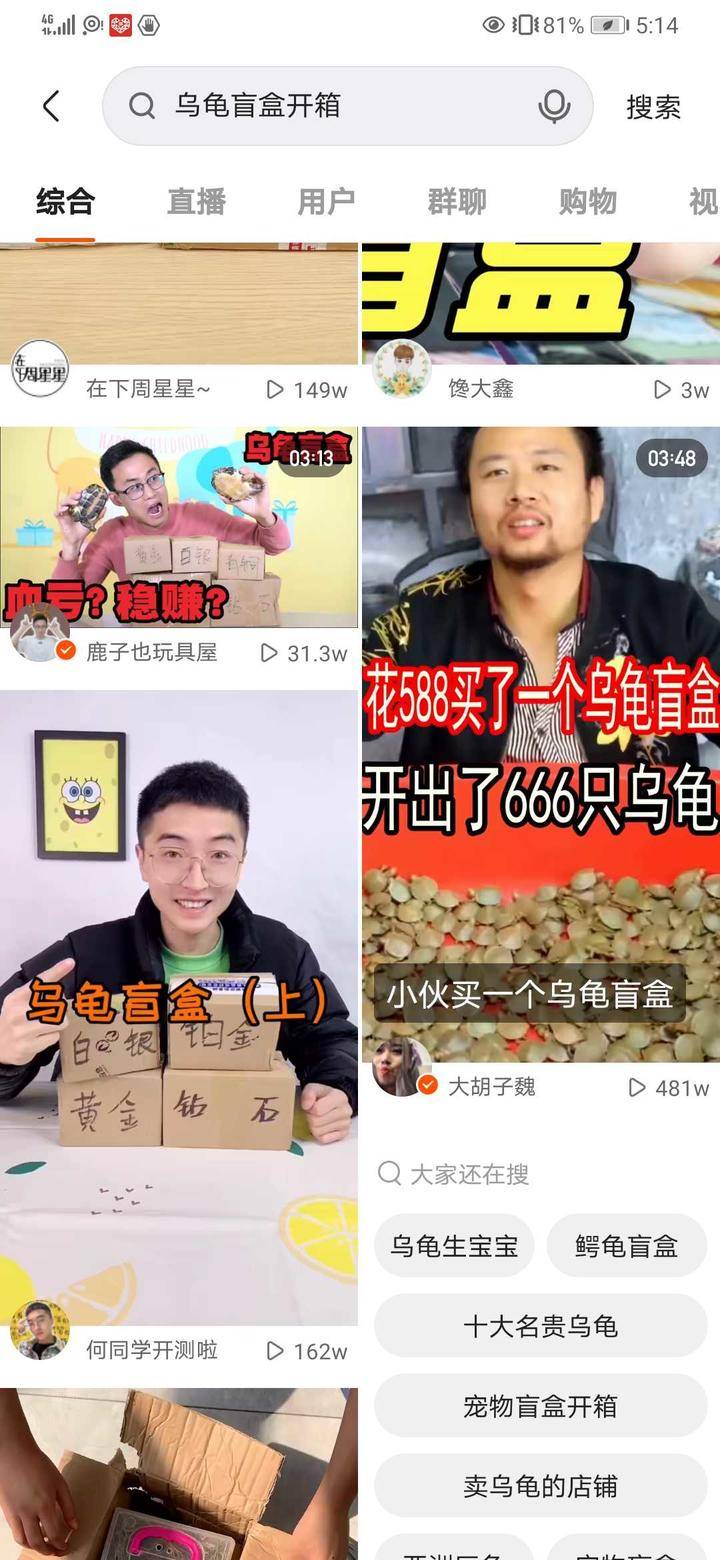Select the 购物 tab

[587, 202]
